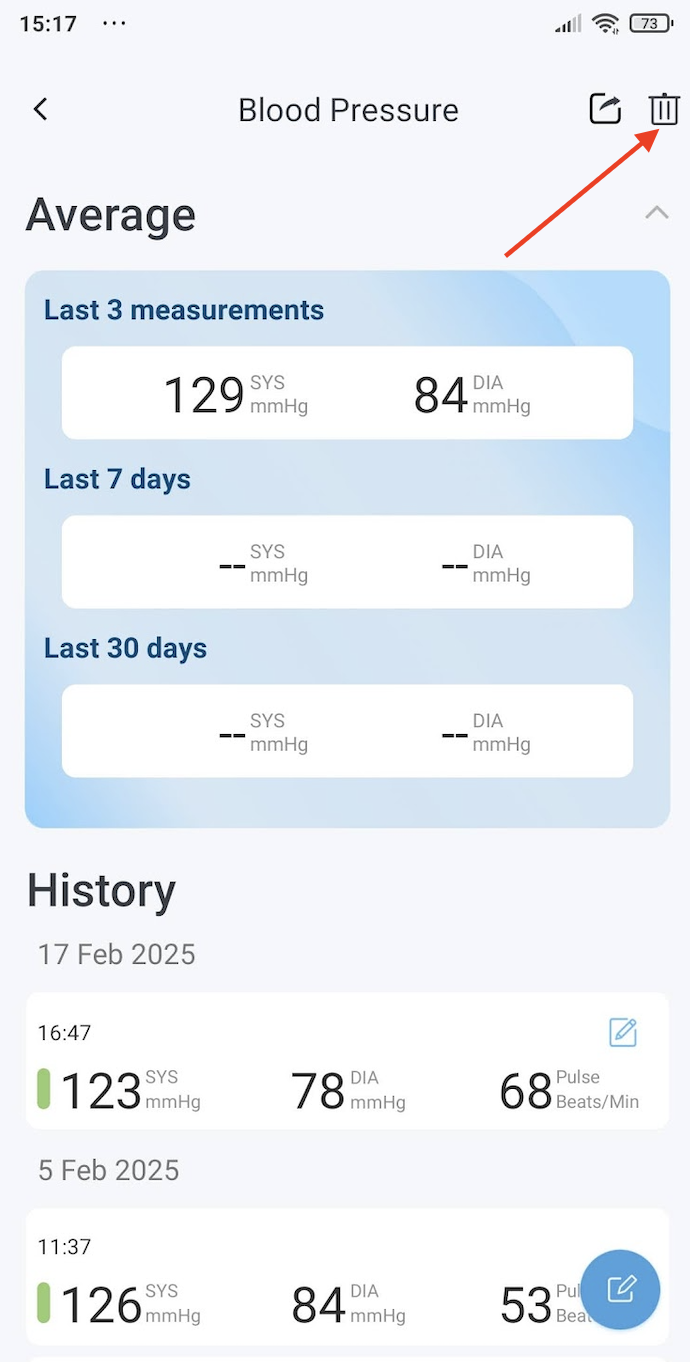
Task: Go back from Blood Pressure screen
Action: coord(40,109)
